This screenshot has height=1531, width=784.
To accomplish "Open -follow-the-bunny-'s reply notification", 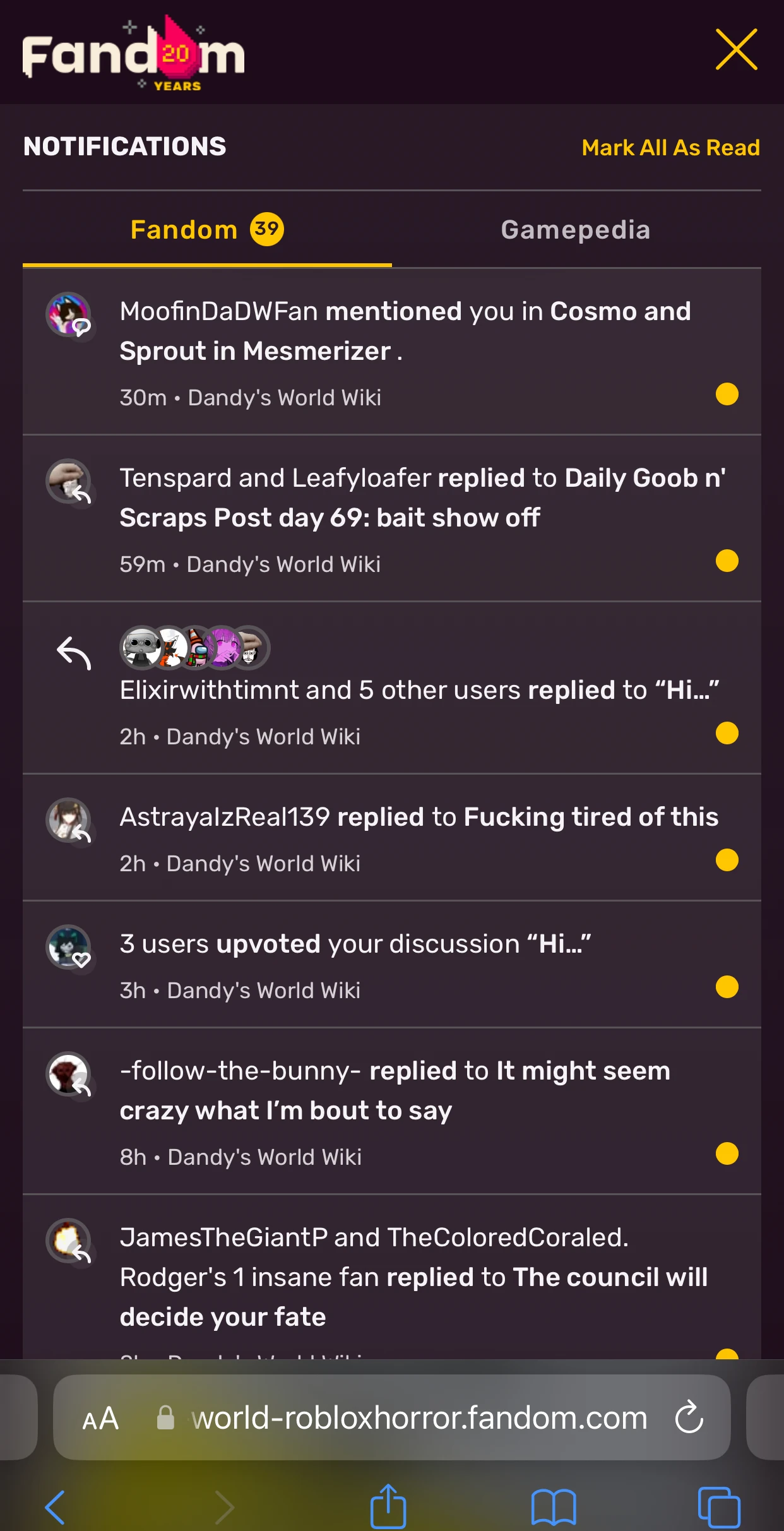I will click(x=395, y=1090).
